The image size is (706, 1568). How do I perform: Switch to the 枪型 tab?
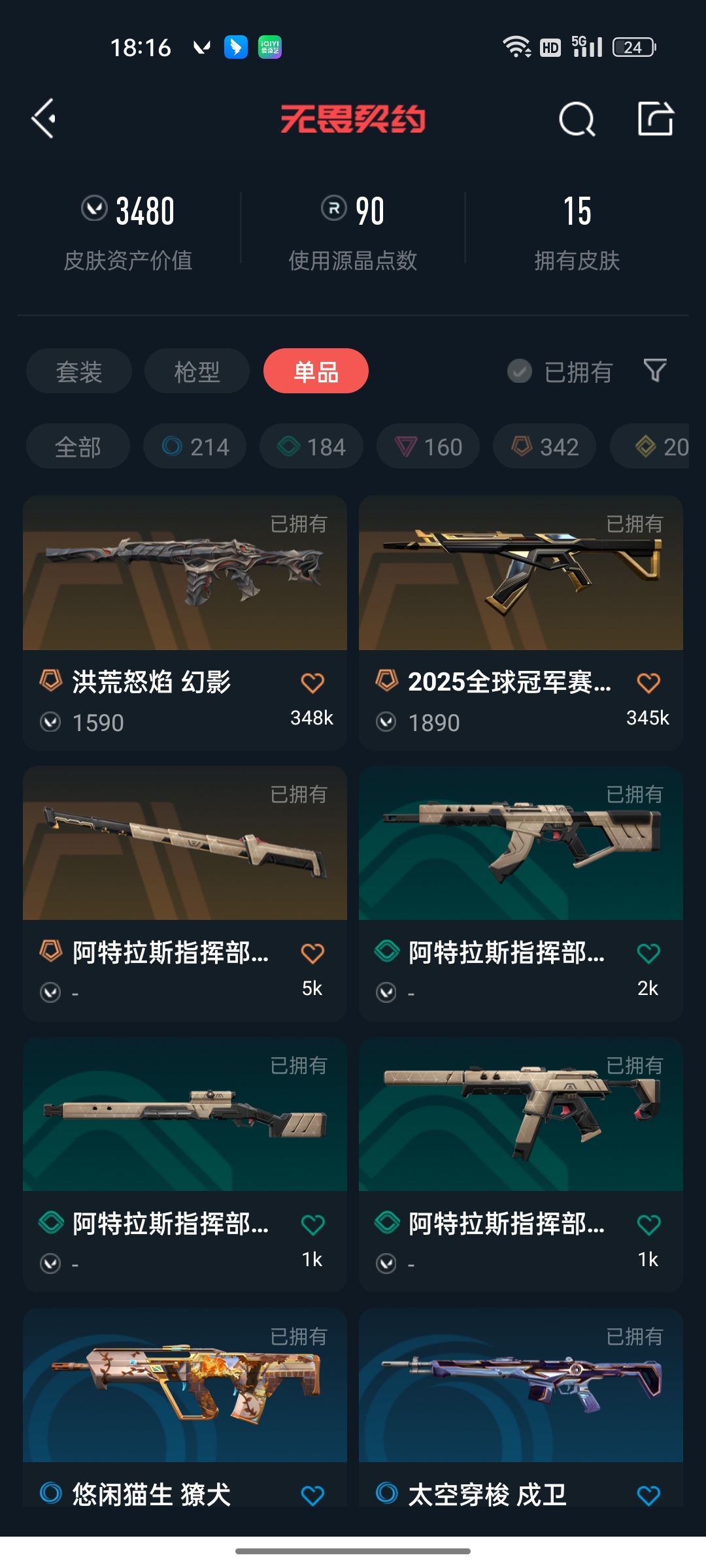pos(197,372)
